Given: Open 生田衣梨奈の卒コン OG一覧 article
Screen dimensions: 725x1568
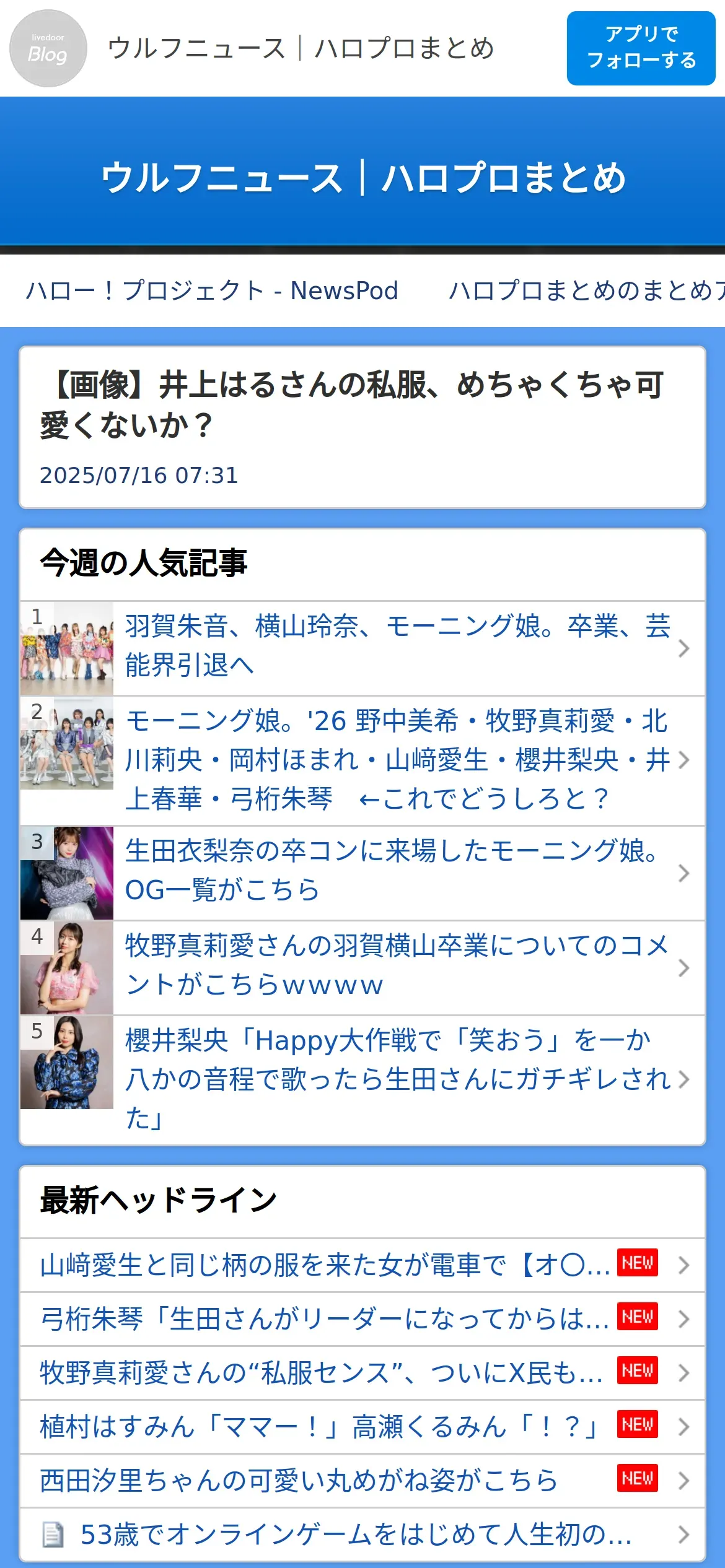Looking at the screenshot, I should 362,873.
